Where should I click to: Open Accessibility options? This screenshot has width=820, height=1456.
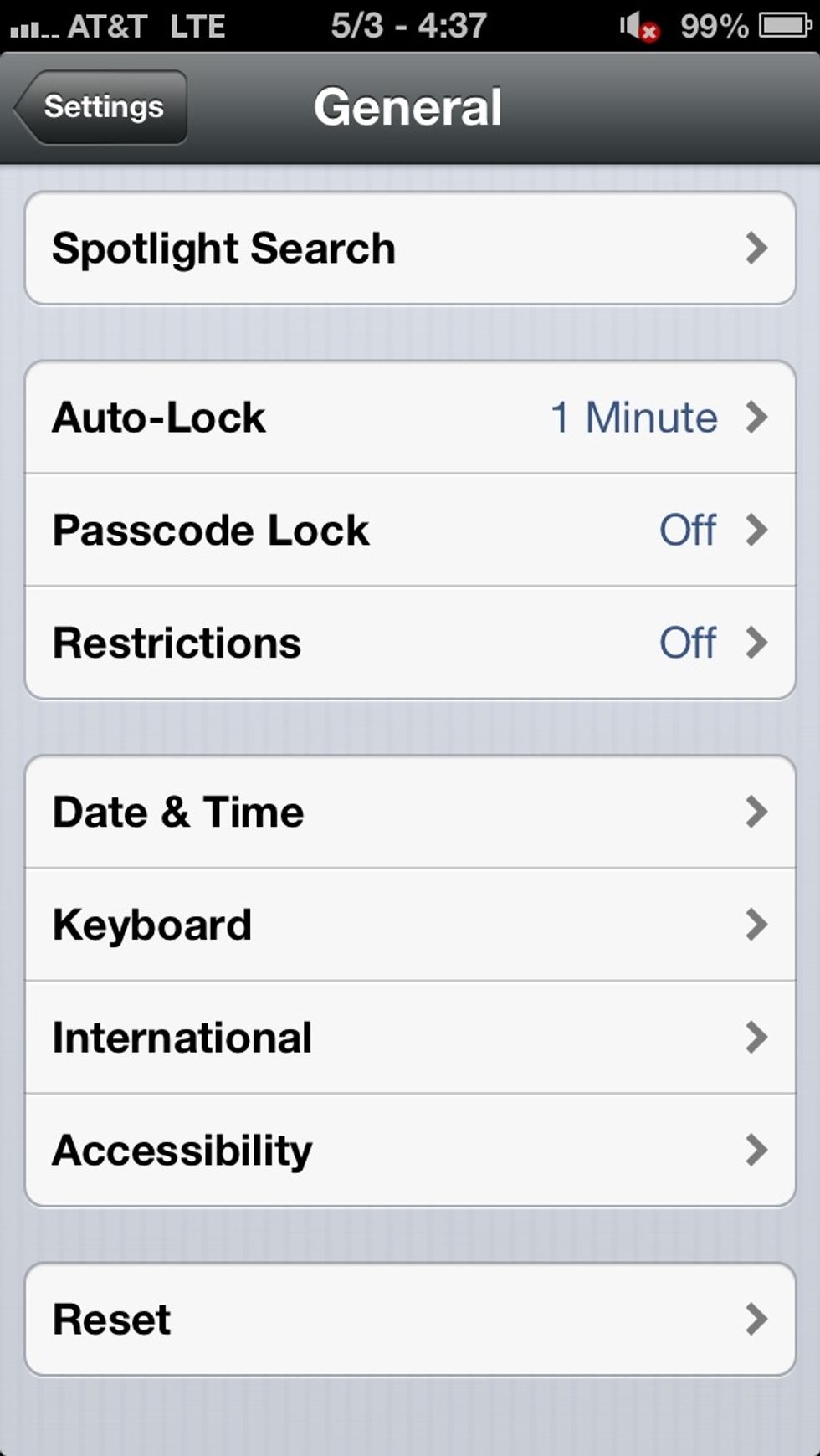tap(410, 1151)
